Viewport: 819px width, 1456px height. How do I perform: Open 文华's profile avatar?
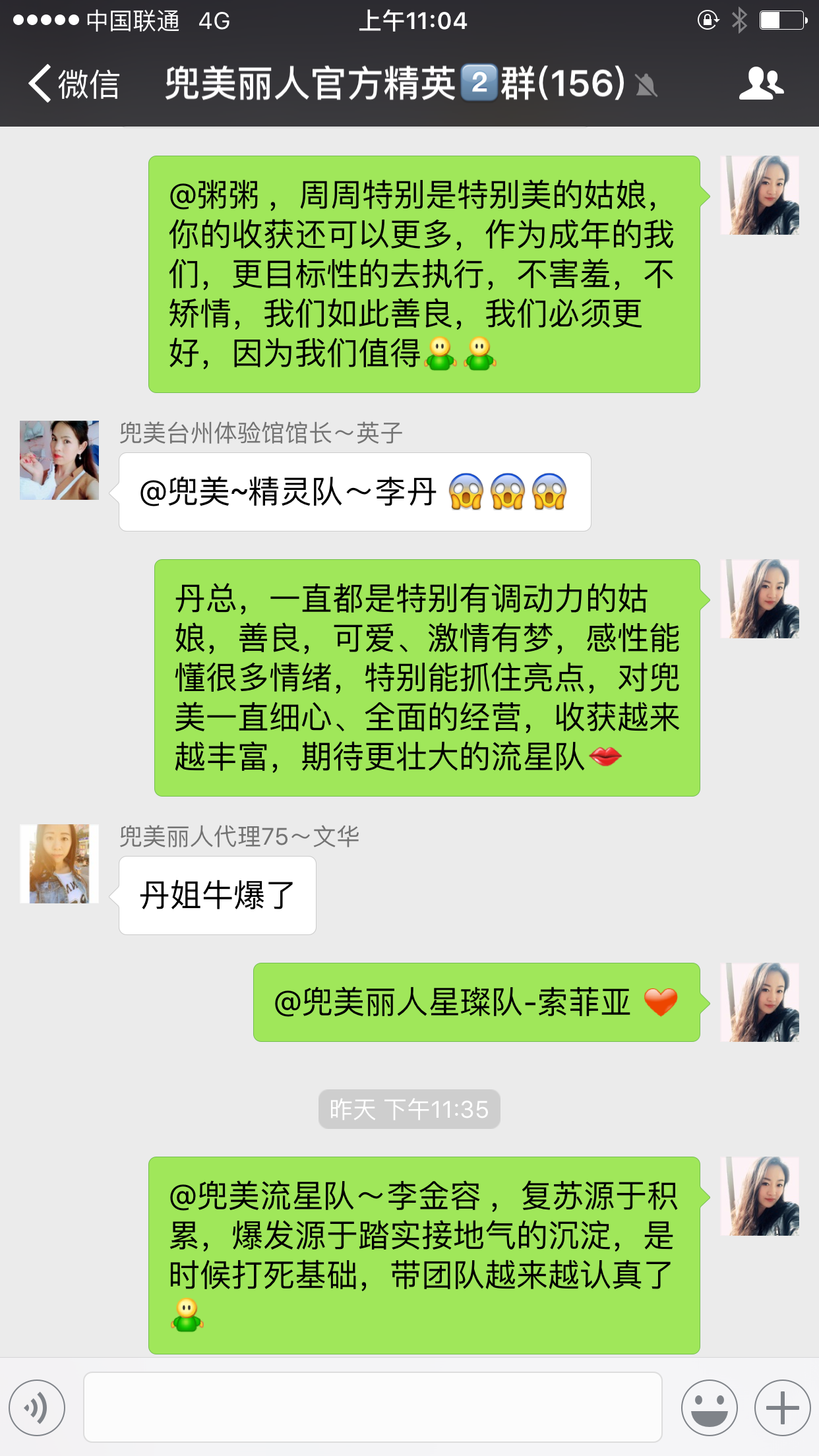tap(59, 864)
